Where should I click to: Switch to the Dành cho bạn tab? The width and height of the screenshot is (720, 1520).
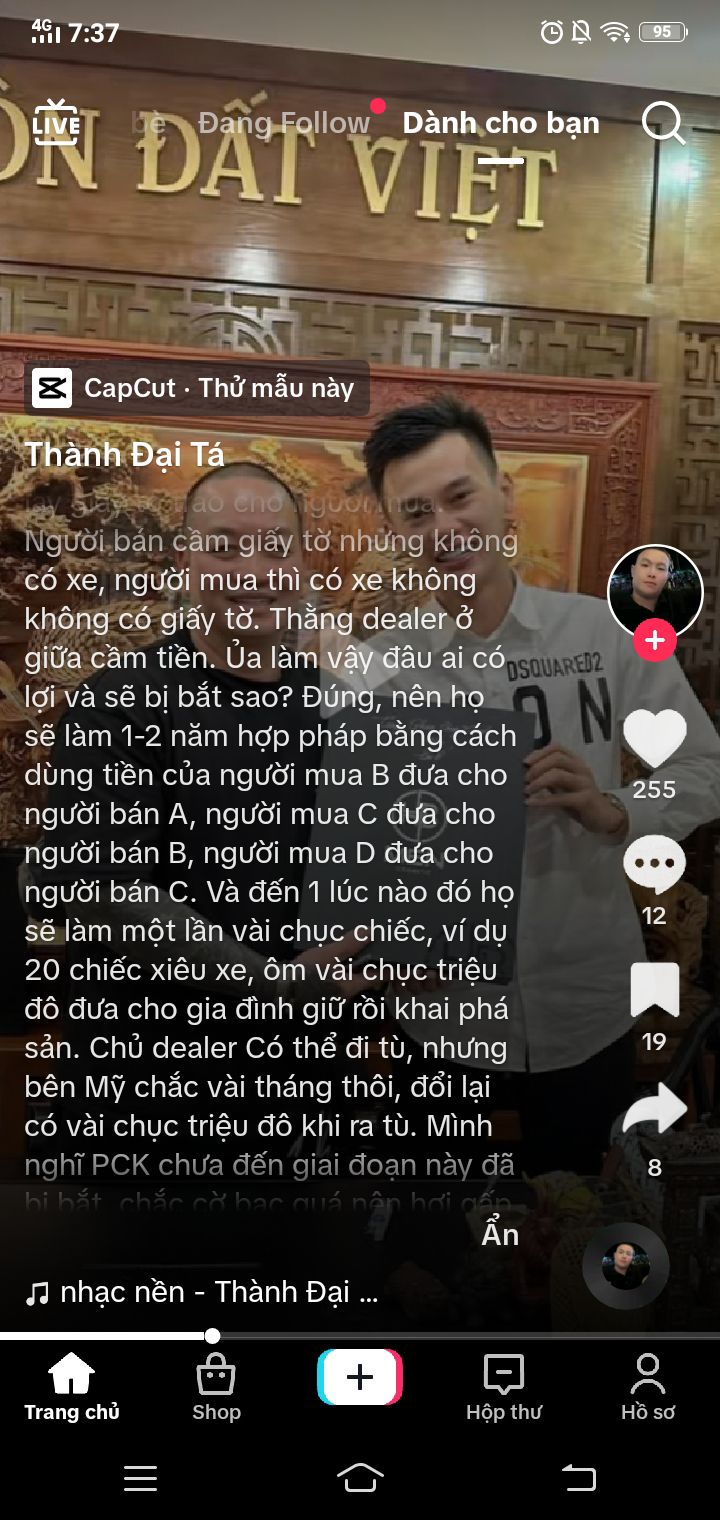pyautogui.click(x=500, y=123)
